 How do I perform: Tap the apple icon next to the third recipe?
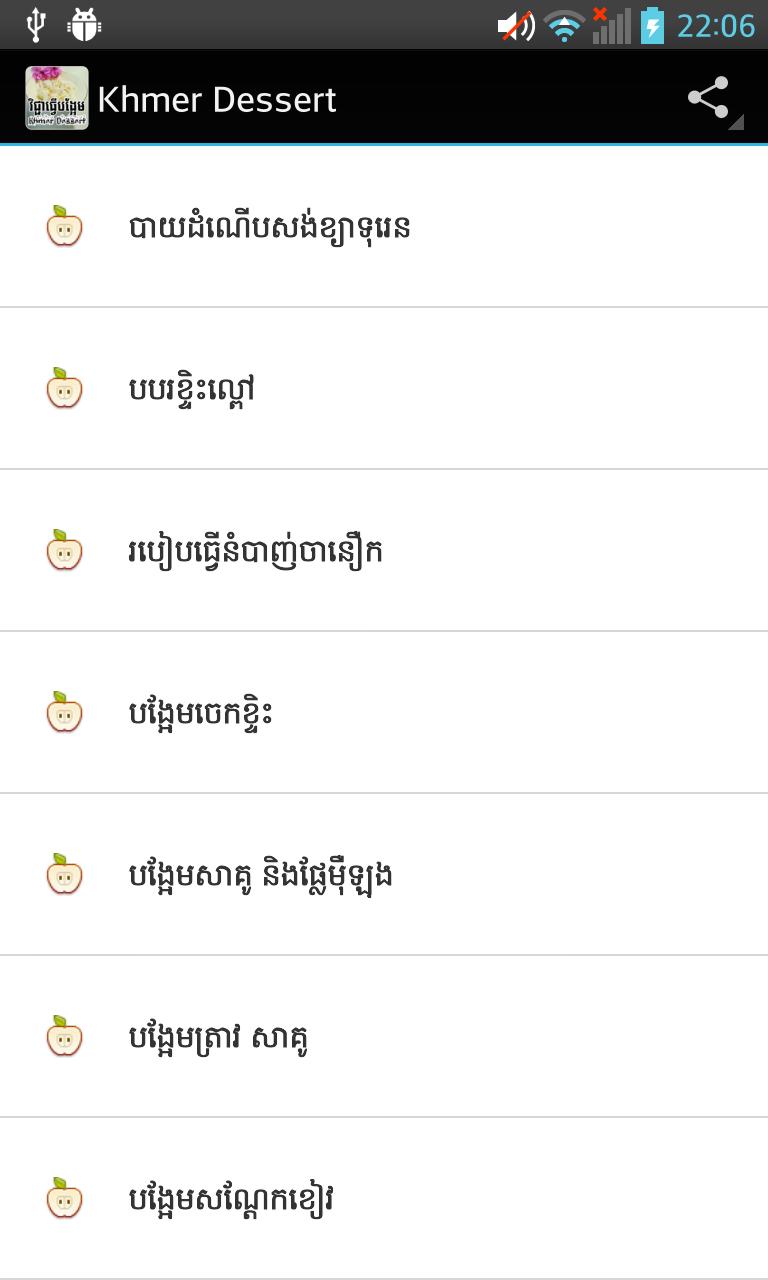click(62, 550)
